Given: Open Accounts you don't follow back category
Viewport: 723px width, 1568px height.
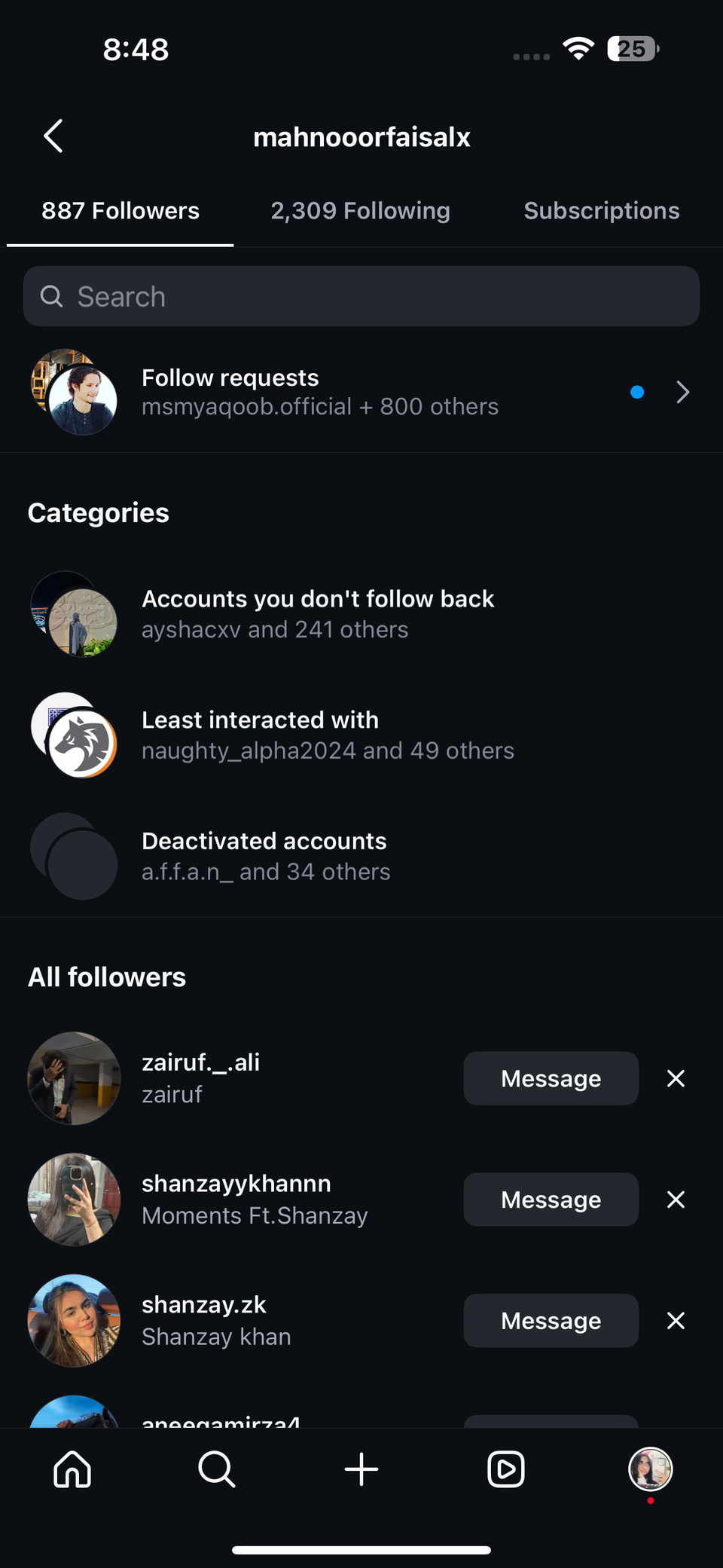Looking at the screenshot, I should [x=316, y=613].
